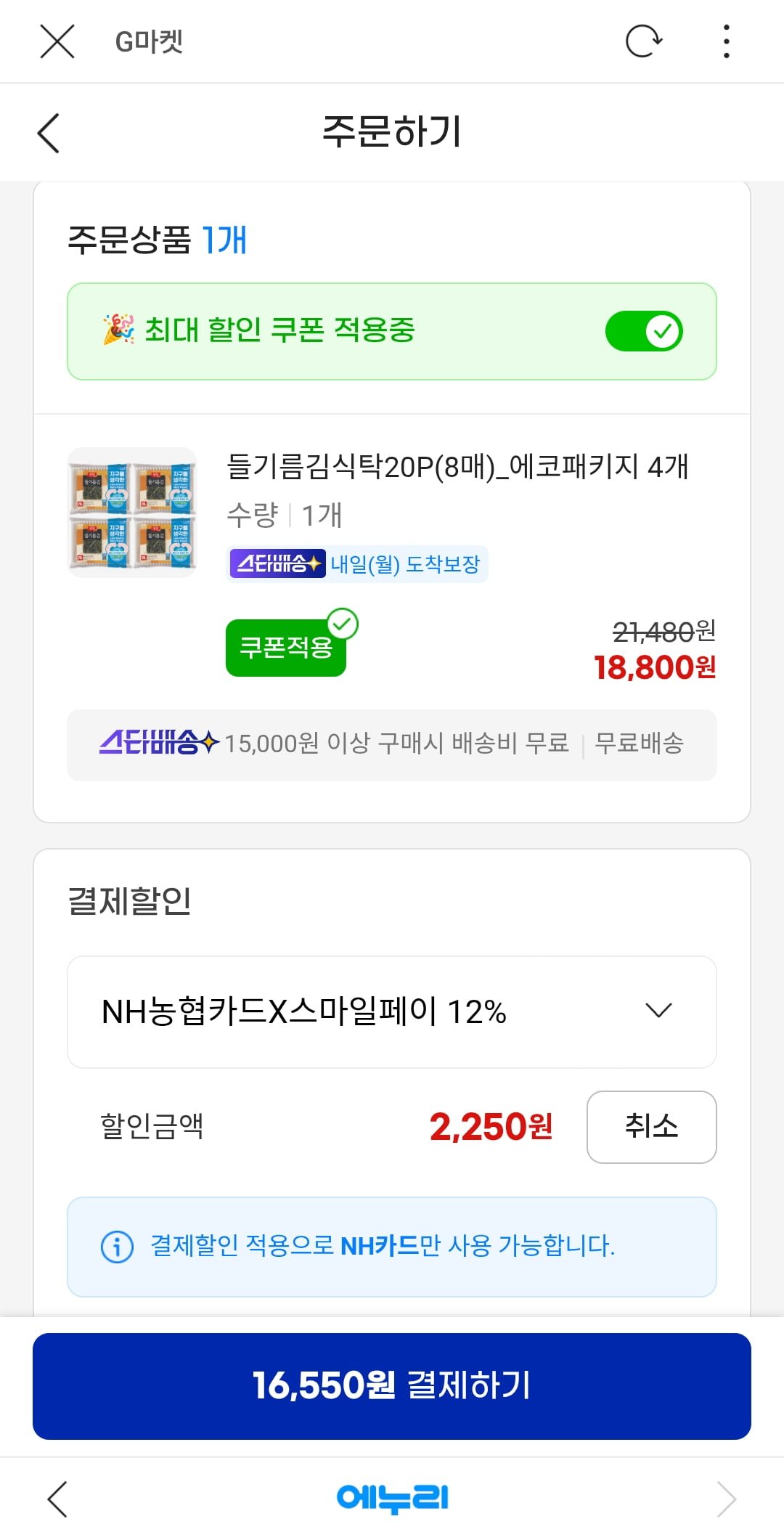The image size is (784, 1540).
Task: Cancel the 2,250원 payment discount with 취소
Action: coord(651,1127)
